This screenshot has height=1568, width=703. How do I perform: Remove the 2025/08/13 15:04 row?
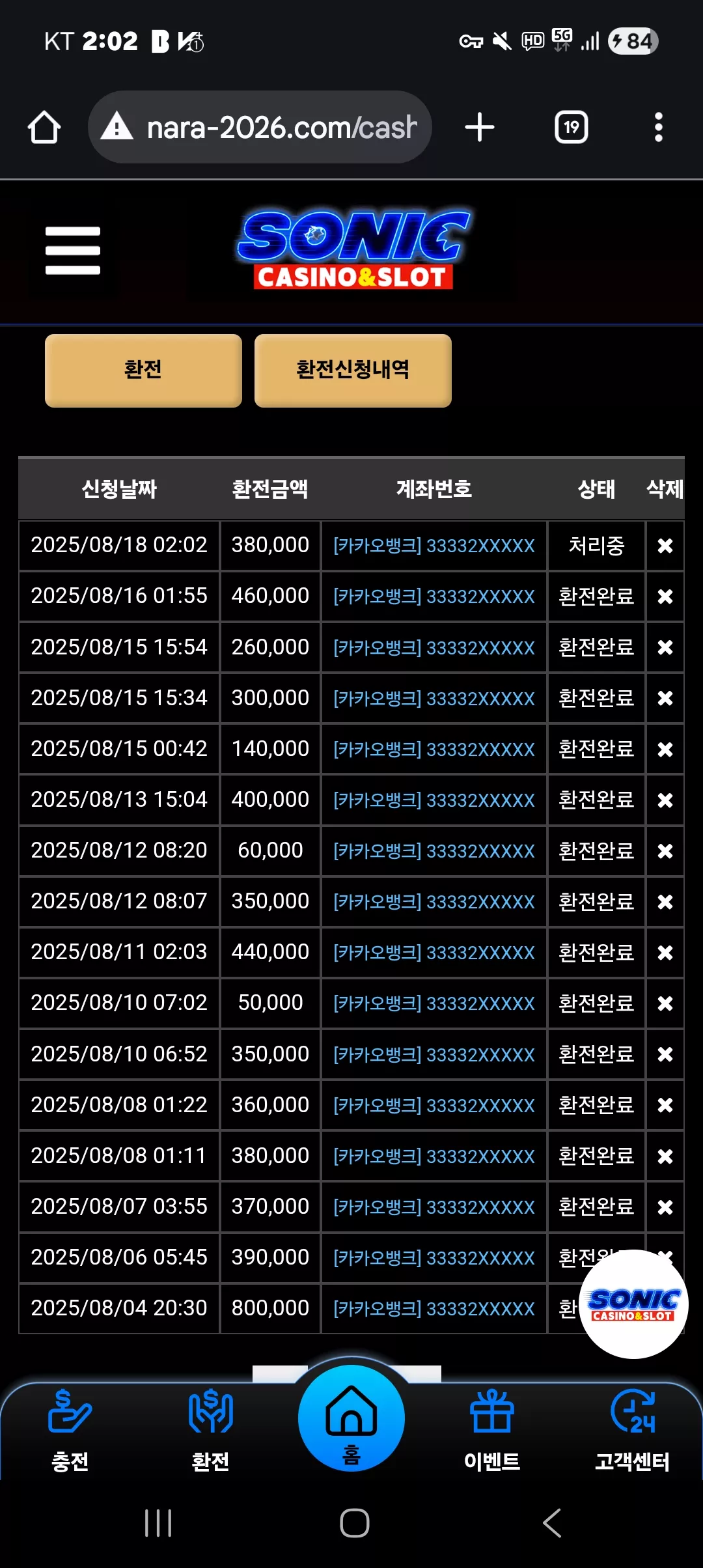pos(665,800)
